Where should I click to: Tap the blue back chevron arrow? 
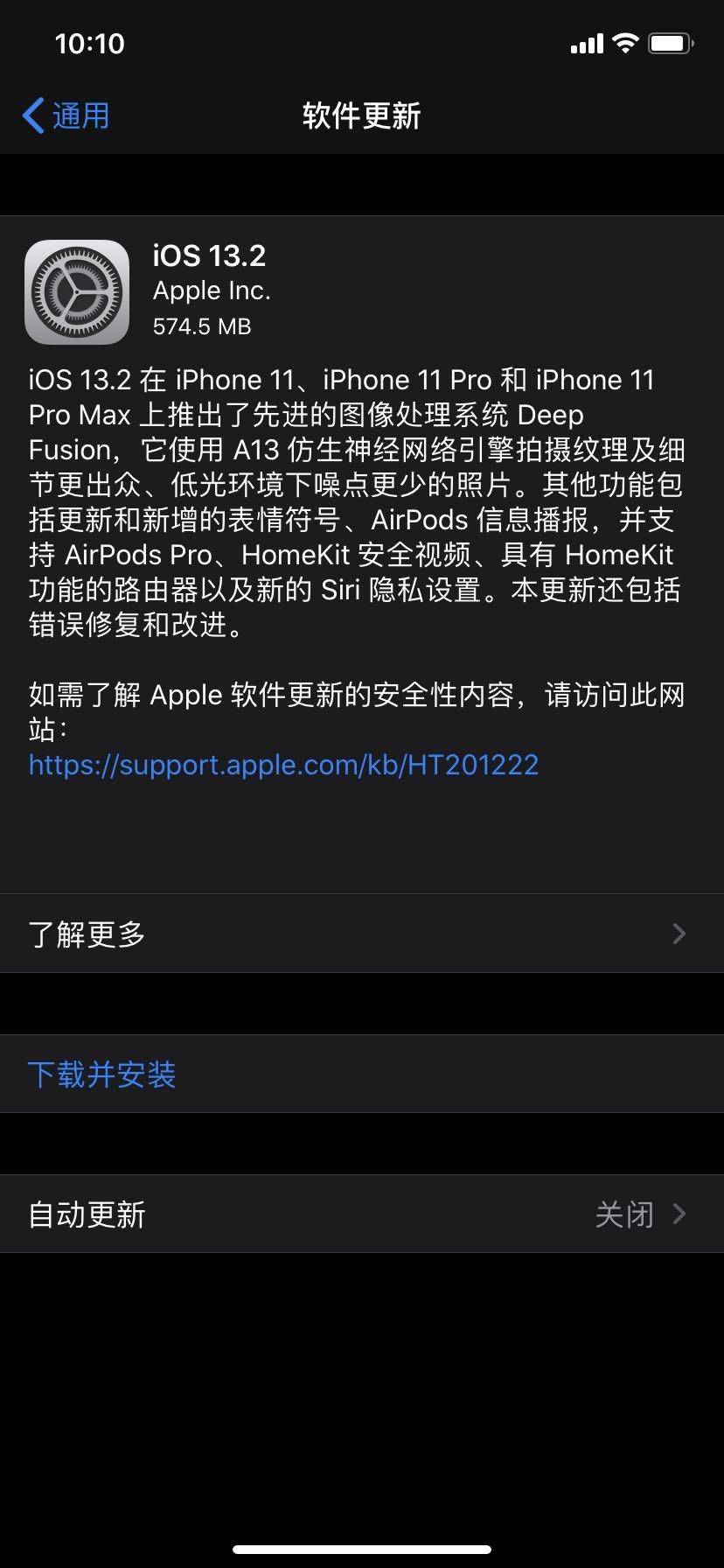click(x=32, y=115)
